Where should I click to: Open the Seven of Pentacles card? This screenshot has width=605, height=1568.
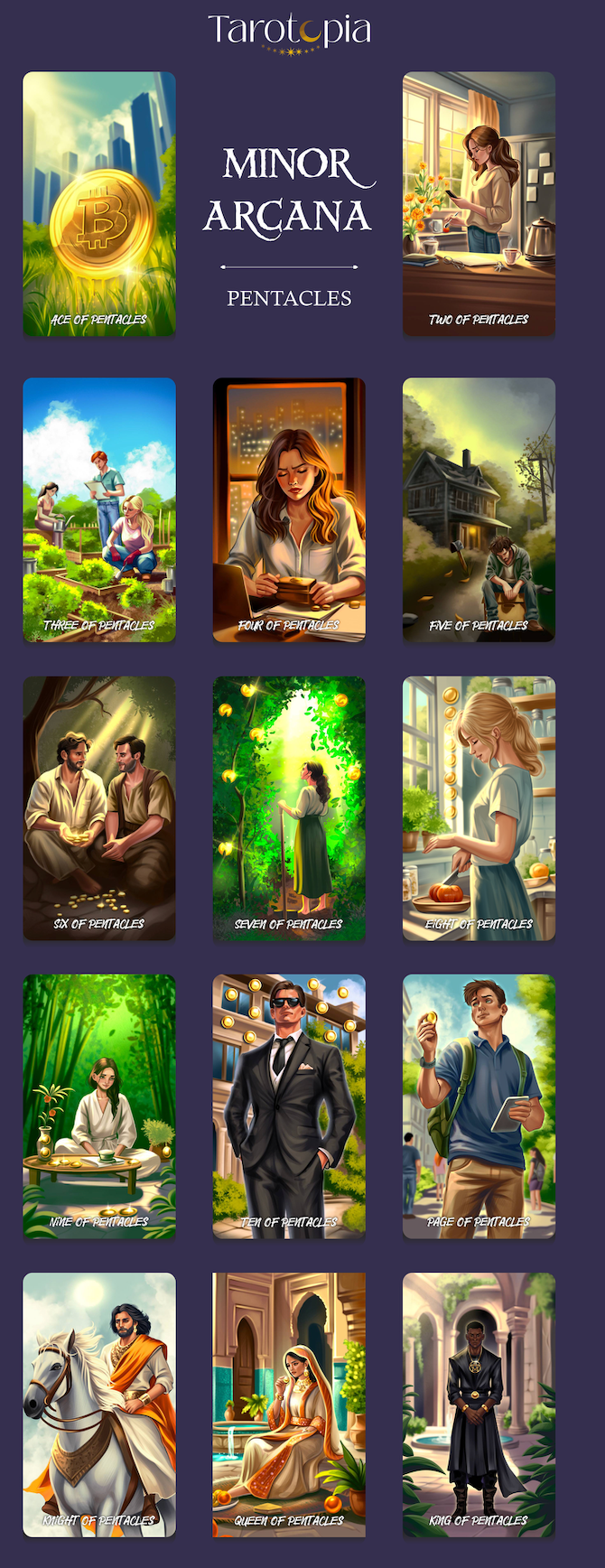pos(289,808)
